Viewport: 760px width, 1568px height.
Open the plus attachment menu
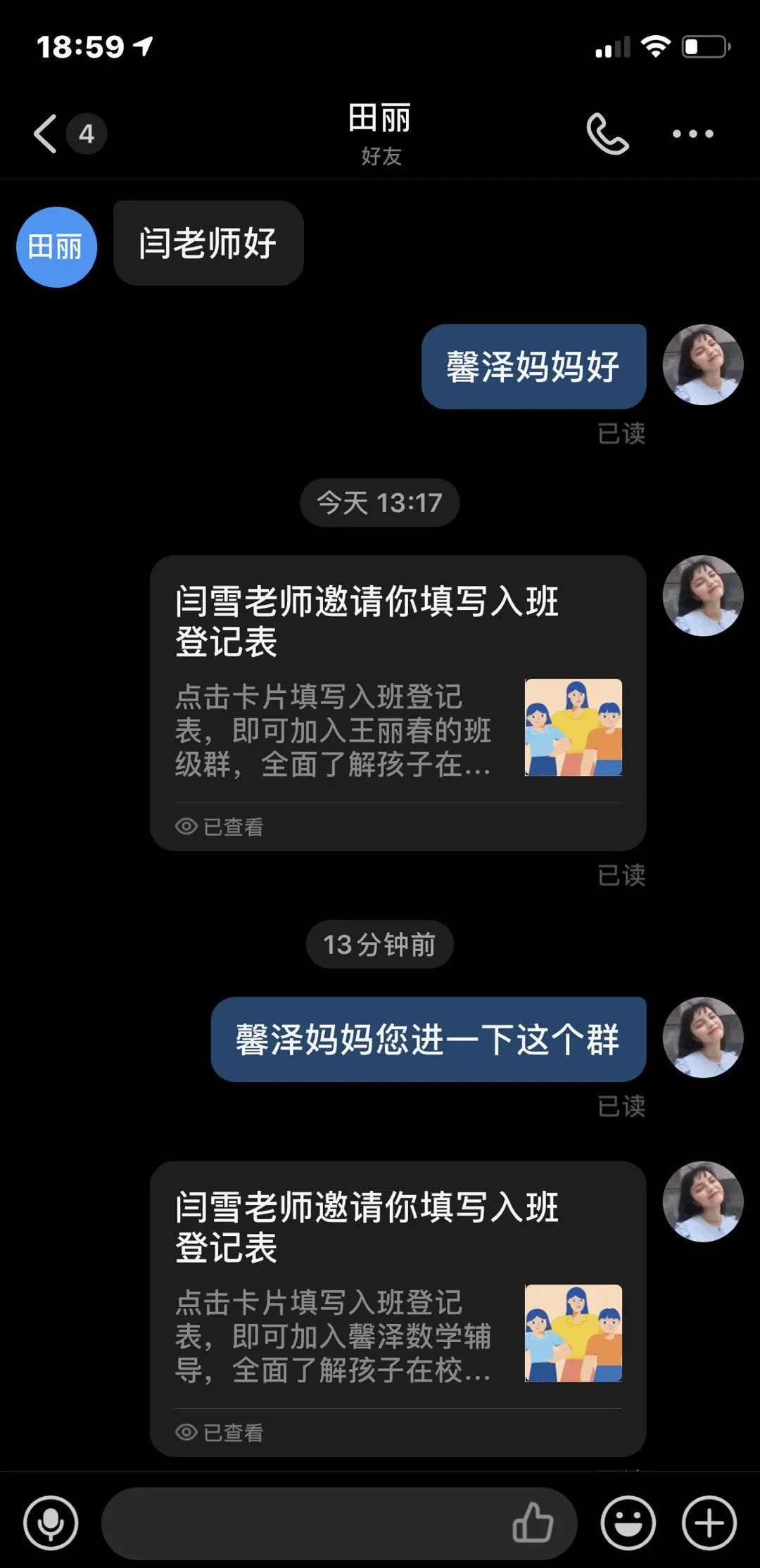[x=709, y=1523]
